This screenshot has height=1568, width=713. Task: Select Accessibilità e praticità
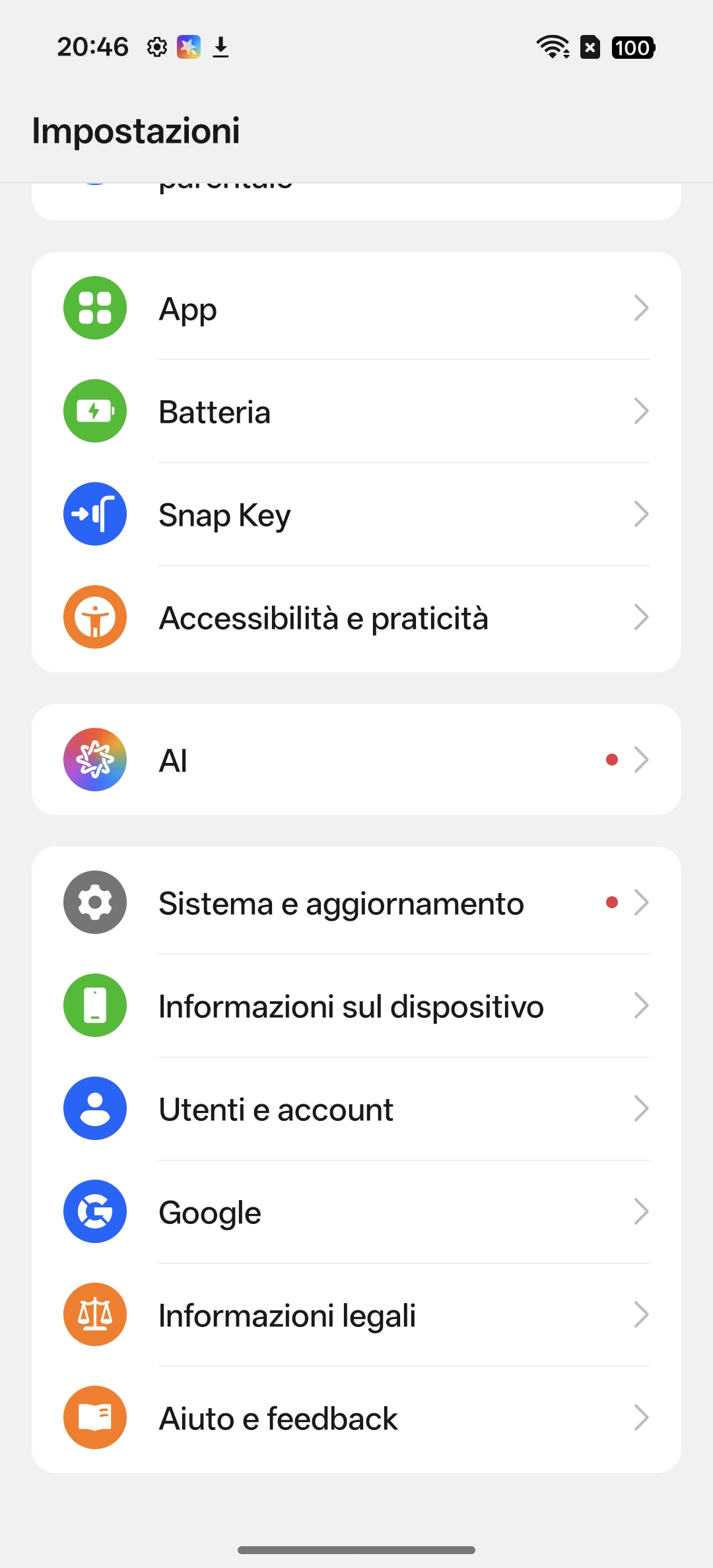(356, 618)
